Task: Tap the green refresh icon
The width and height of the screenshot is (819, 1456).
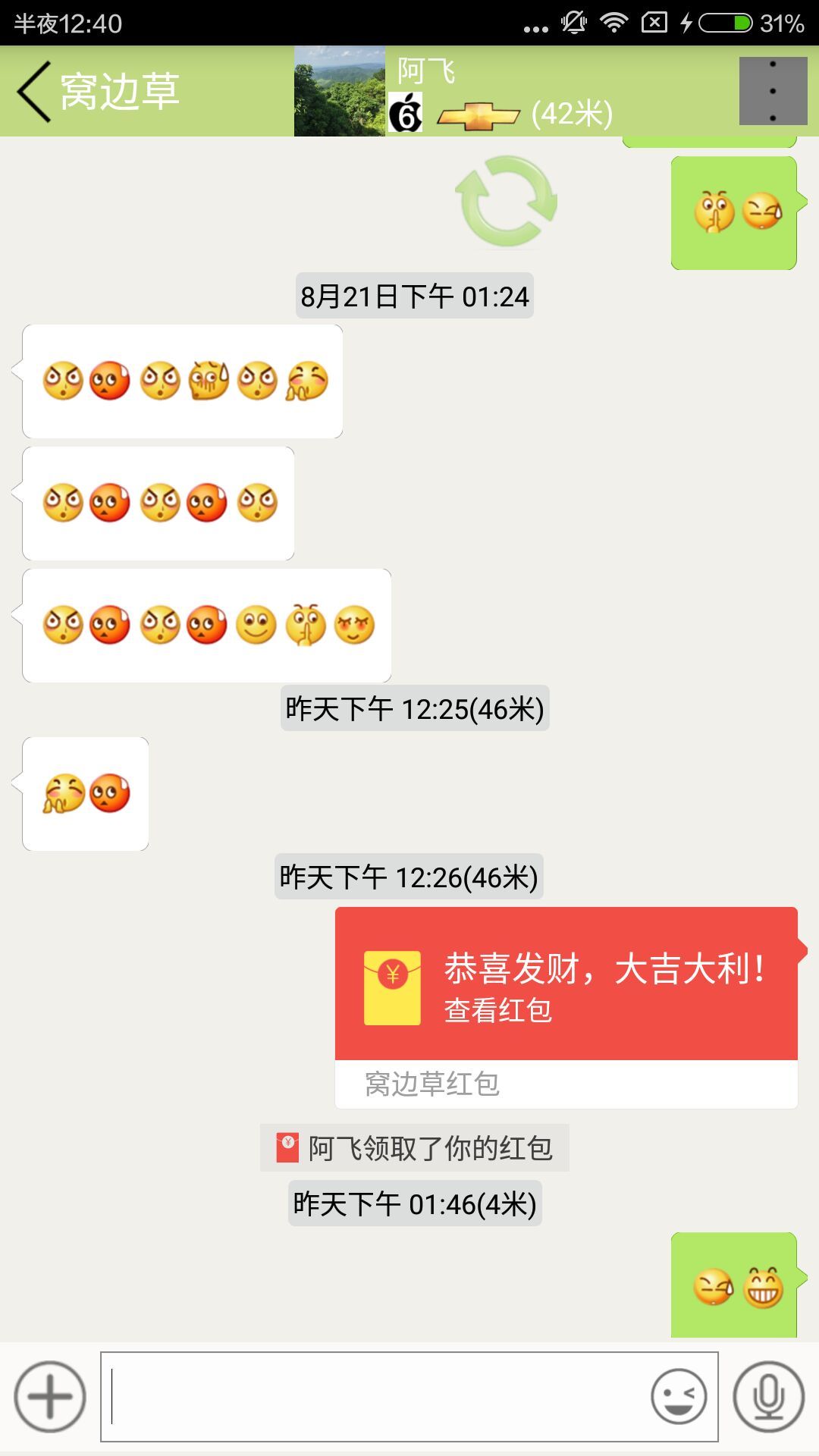Action: pos(507,202)
